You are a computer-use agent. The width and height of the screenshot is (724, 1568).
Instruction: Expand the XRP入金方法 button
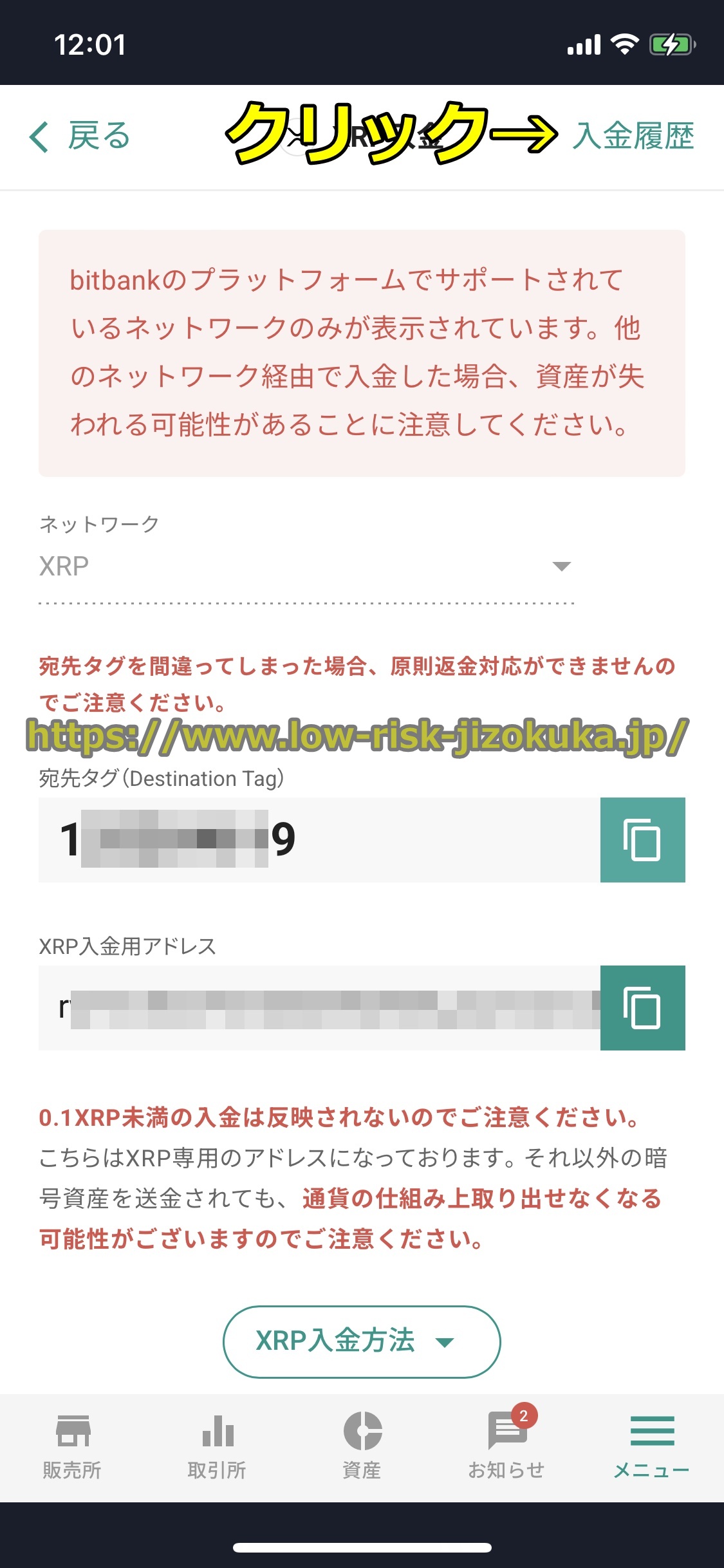(x=362, y=1341)
